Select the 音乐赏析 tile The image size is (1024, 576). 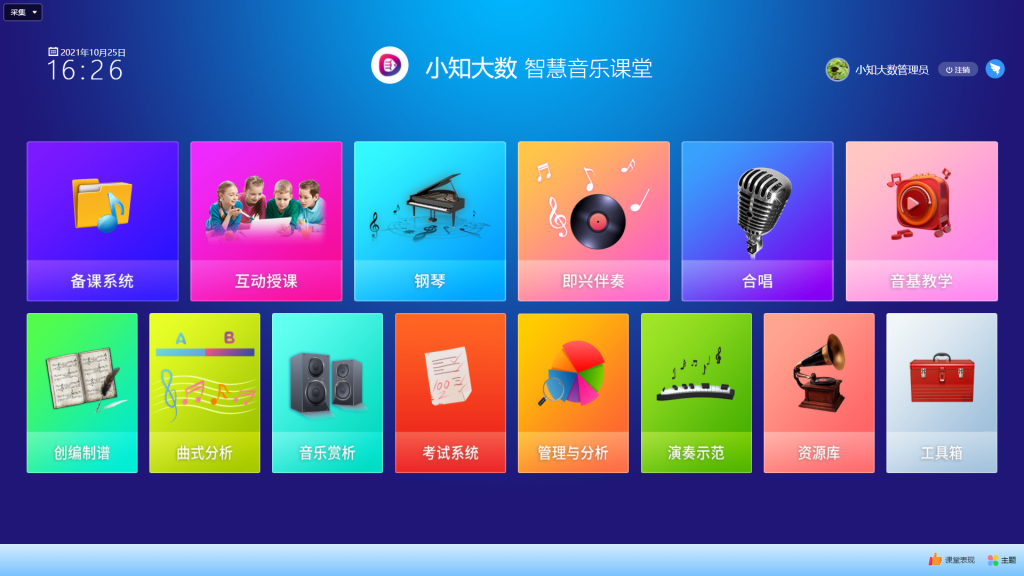(x=327, y=393)
